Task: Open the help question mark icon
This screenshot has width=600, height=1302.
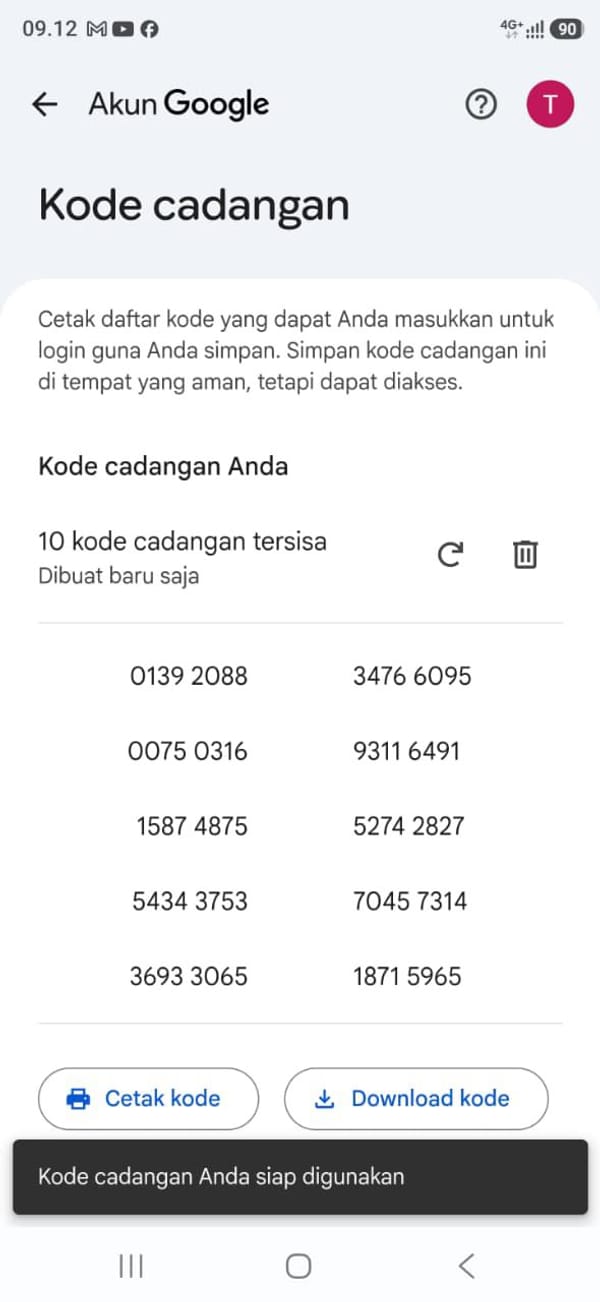Action: coord(481,104)
